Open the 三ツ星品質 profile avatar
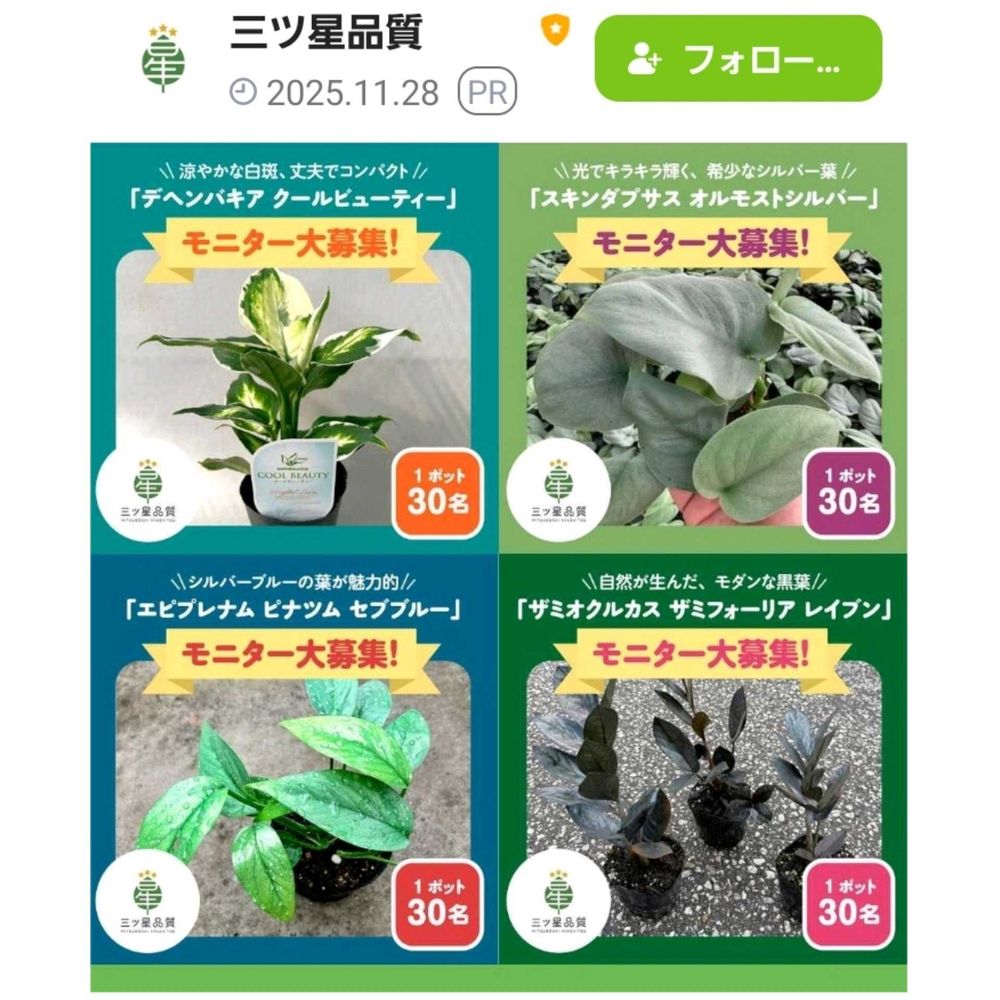1000x1000 pixels. [x=163, y=59]
